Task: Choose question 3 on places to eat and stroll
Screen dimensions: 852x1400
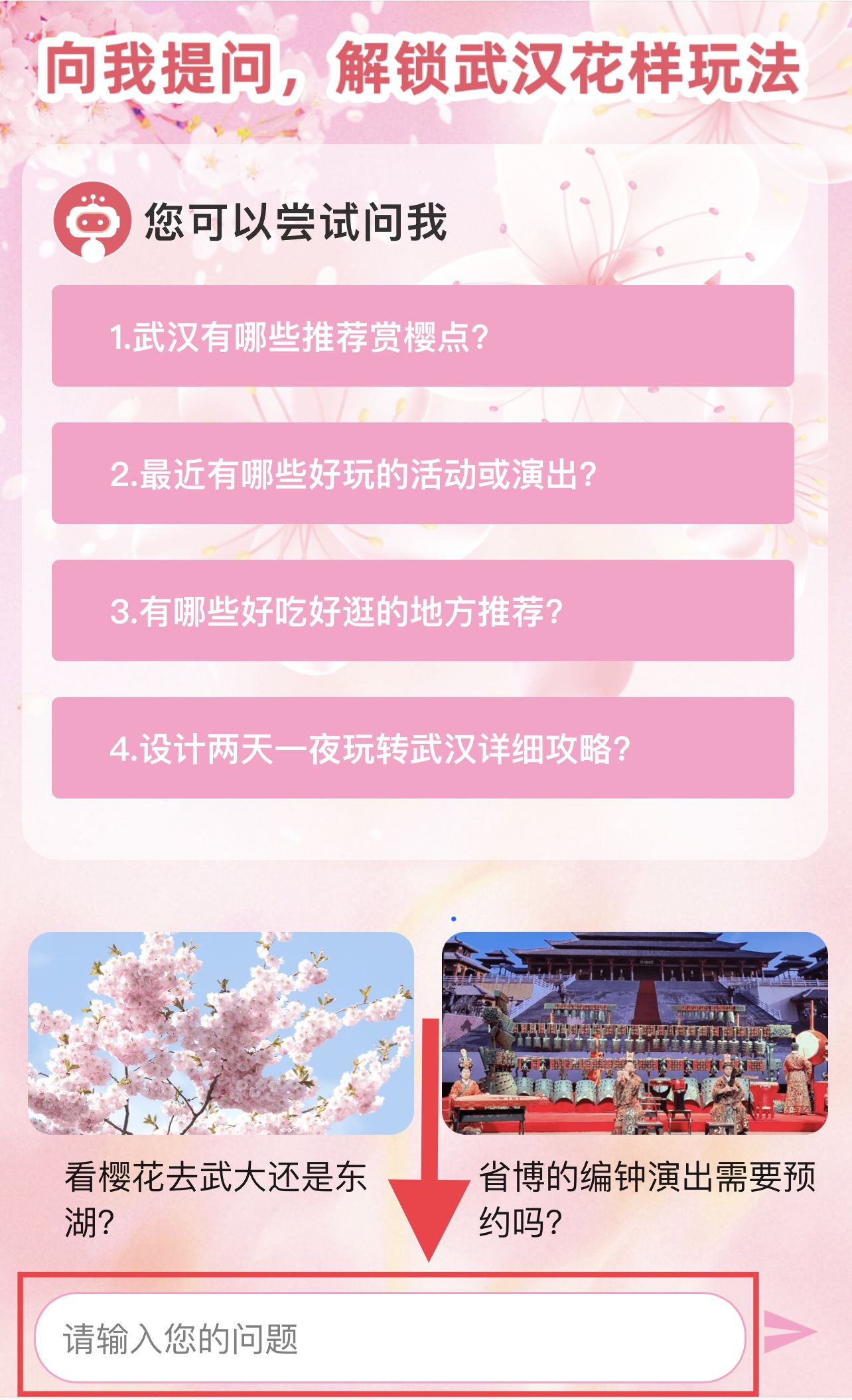Action: click(x=423, y=611)
